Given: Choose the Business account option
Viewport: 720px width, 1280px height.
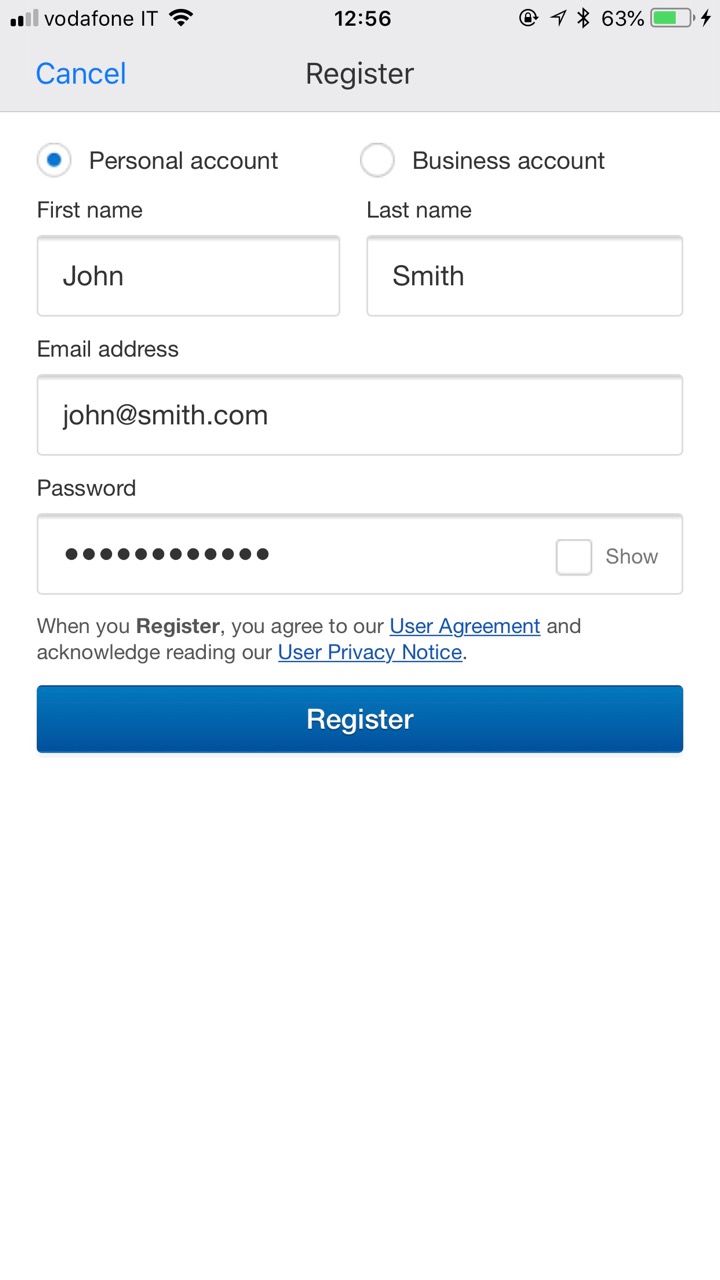Looking at the screenshot, I should coord(377,160).
